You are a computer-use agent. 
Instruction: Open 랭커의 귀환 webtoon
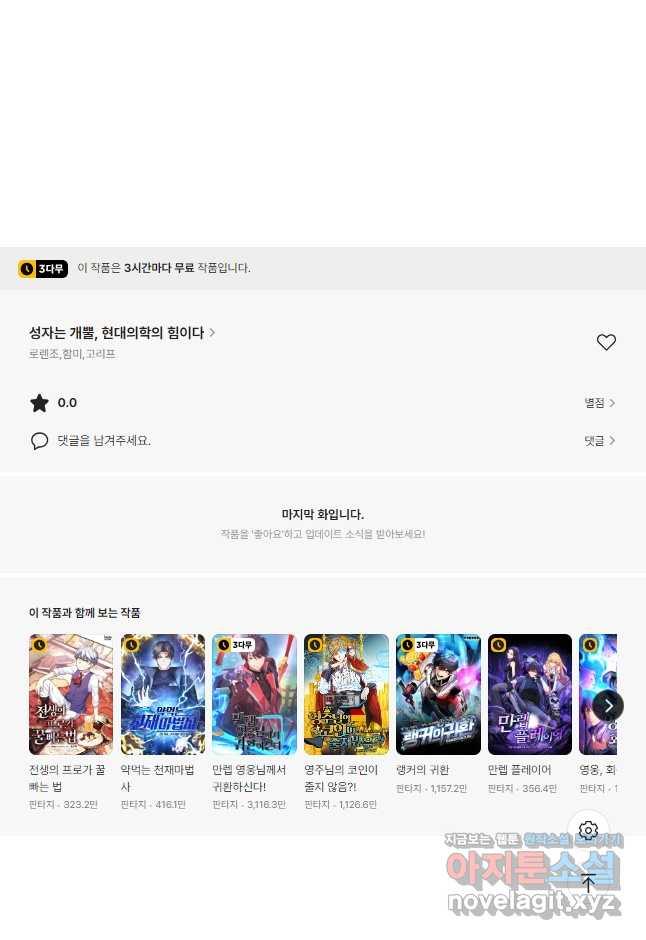click(438, 694)
